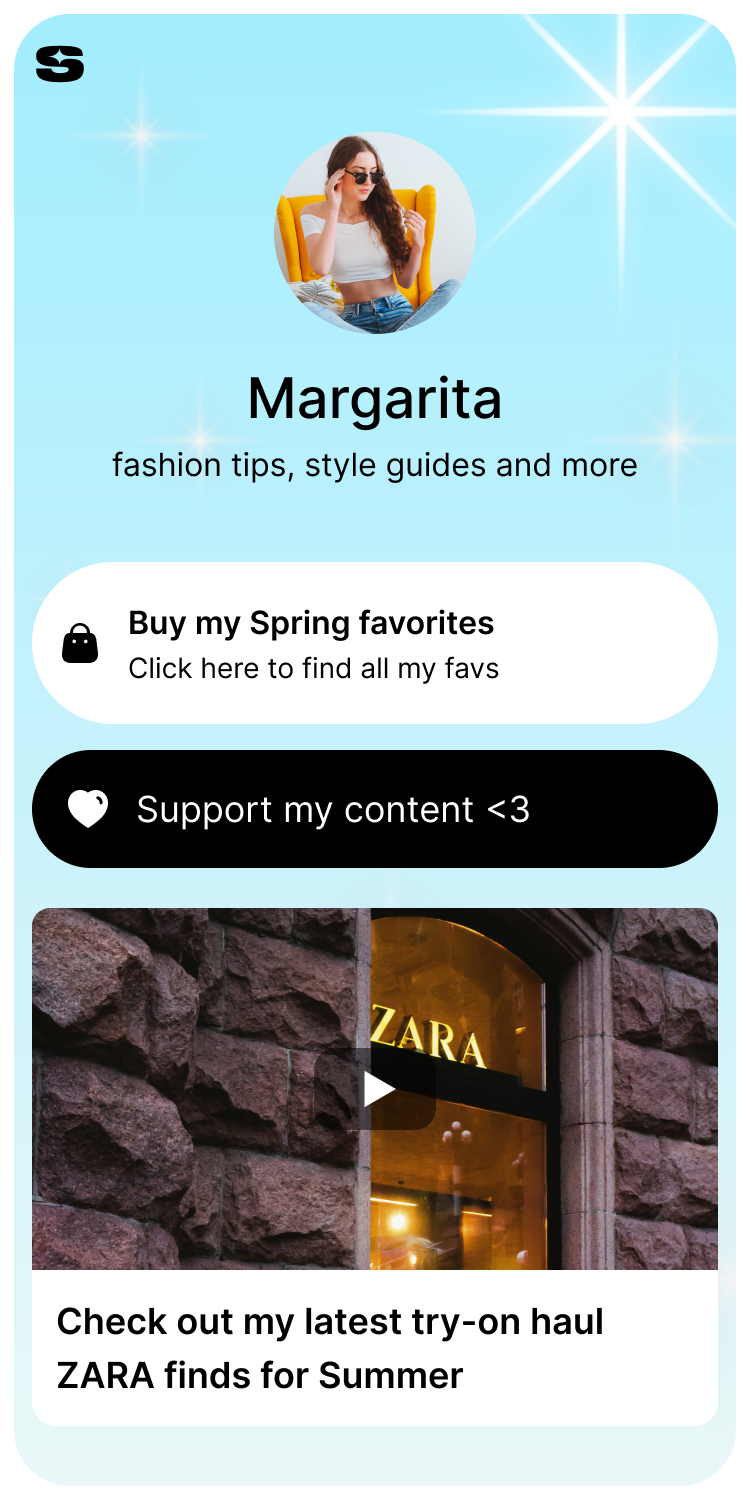
Task: Open the Buy my Spring favorites link
Action: [x=374, y=643]
